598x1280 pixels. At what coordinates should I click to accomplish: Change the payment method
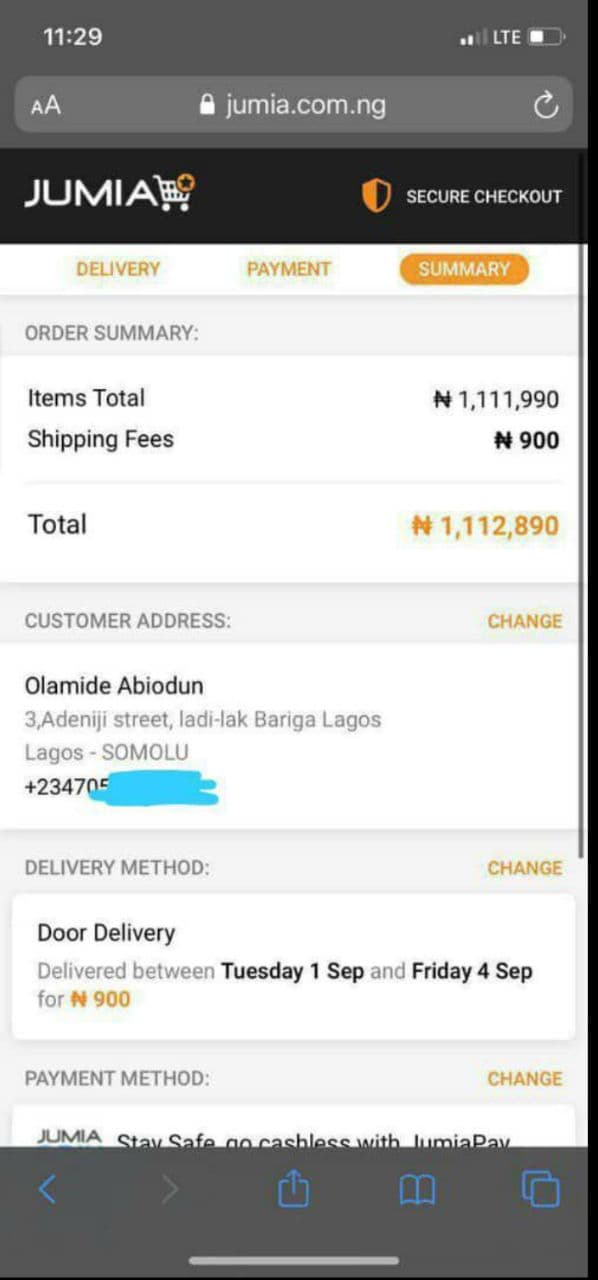click(x=525, y=1079)
